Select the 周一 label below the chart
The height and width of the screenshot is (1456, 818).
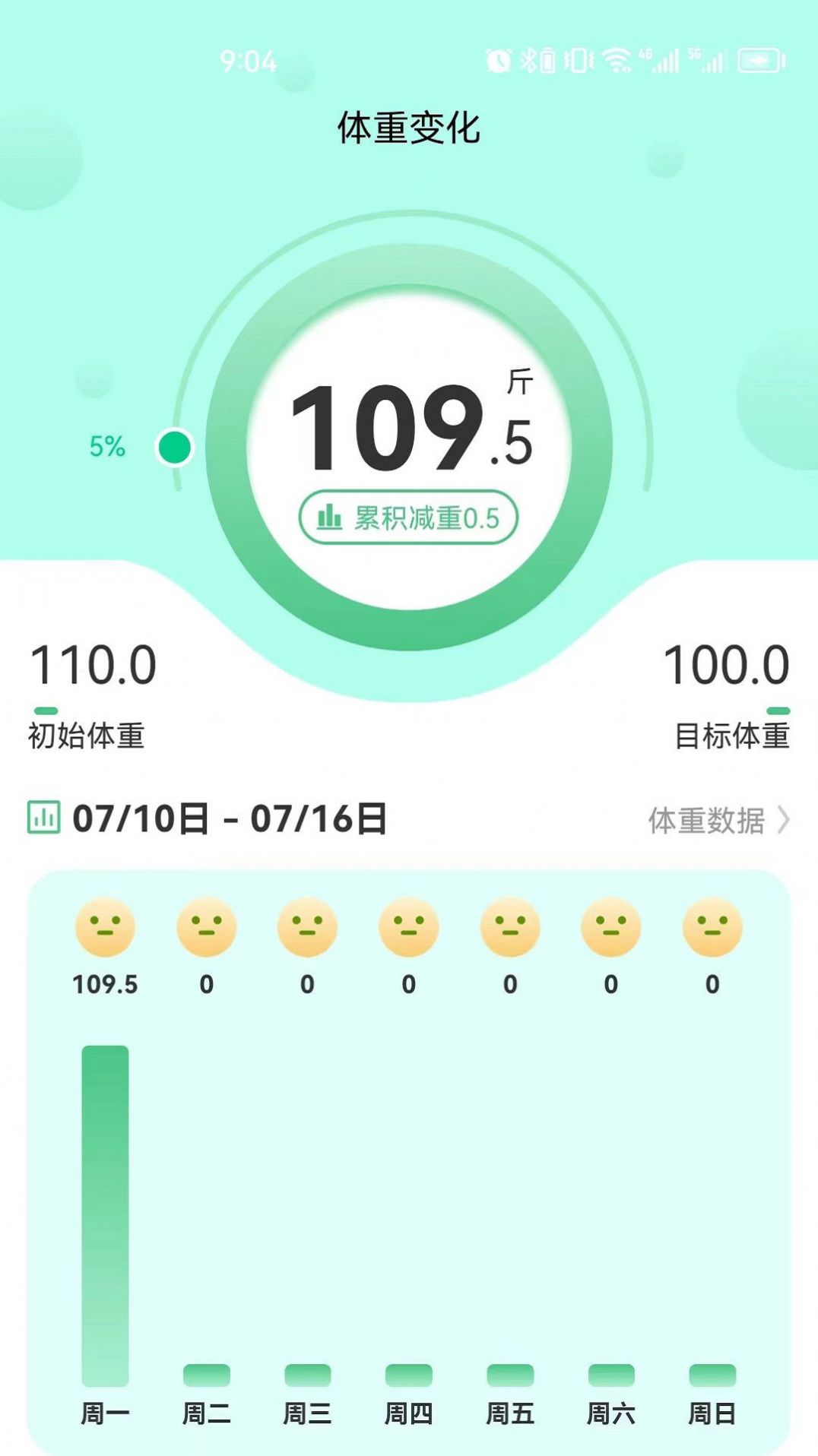pyautogui.click(x=106, y=1413)
